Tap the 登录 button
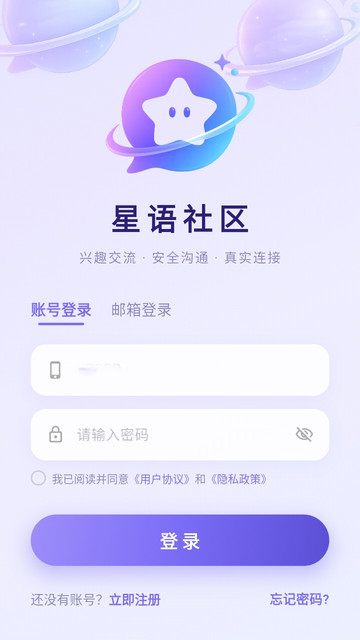The image size is (360, 640). point(180,540)
